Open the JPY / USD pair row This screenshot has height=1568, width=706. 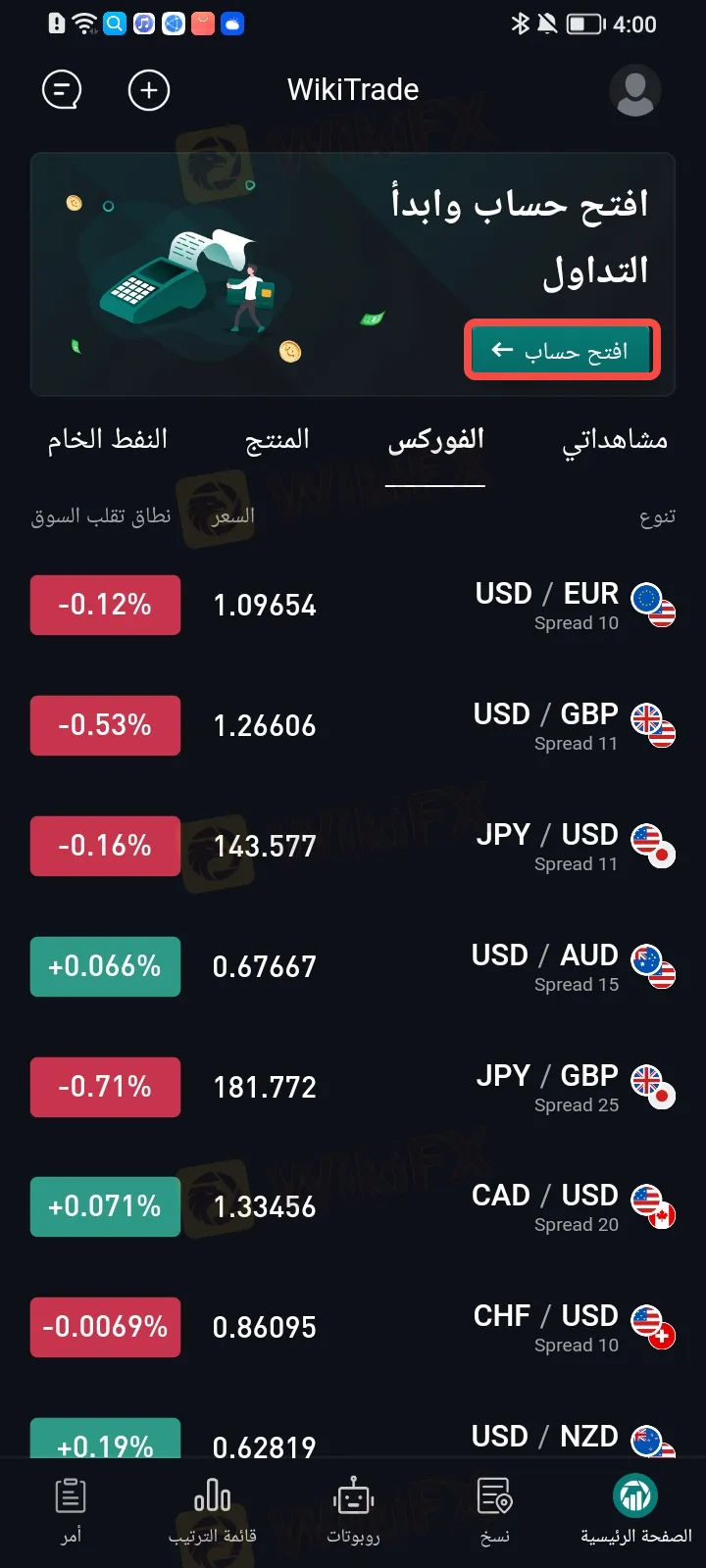coord(353,846)
